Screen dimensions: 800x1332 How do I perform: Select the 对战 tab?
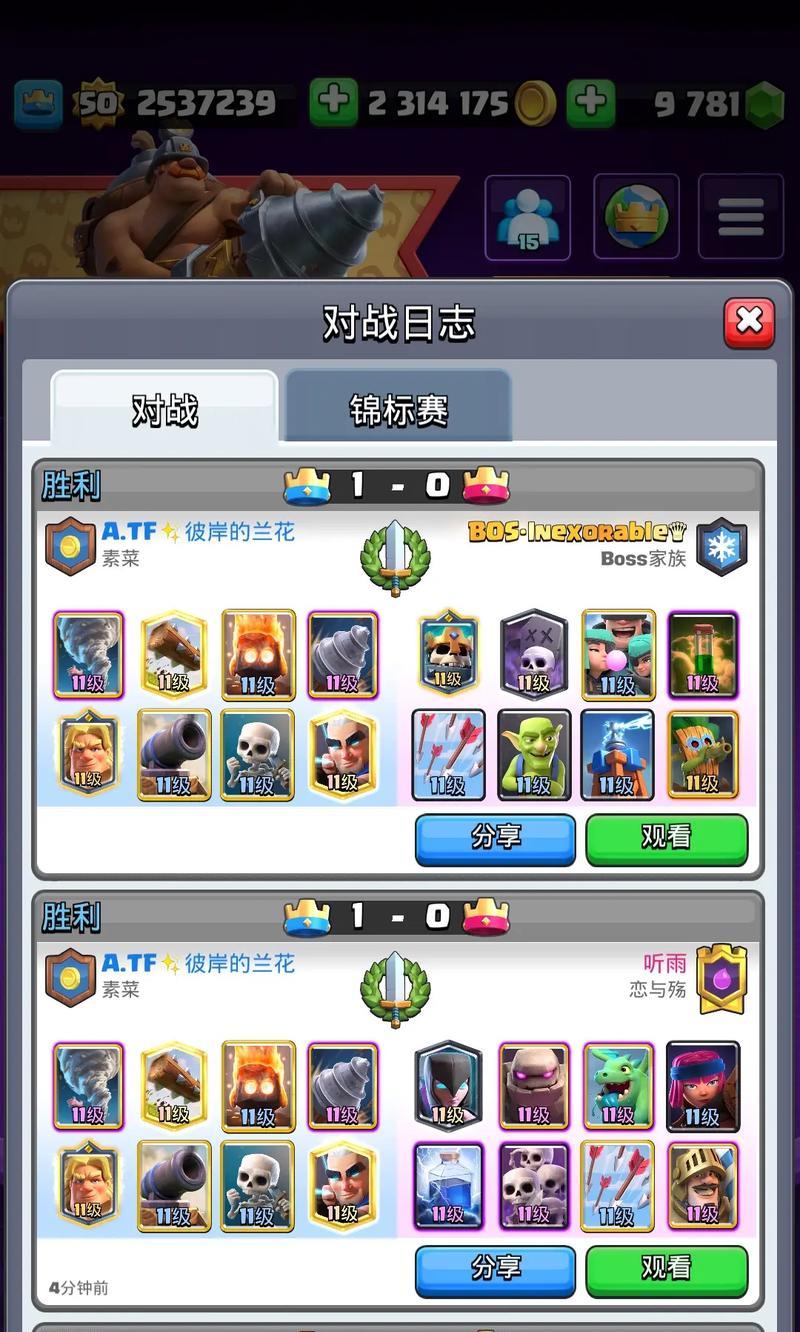point(165,409)
